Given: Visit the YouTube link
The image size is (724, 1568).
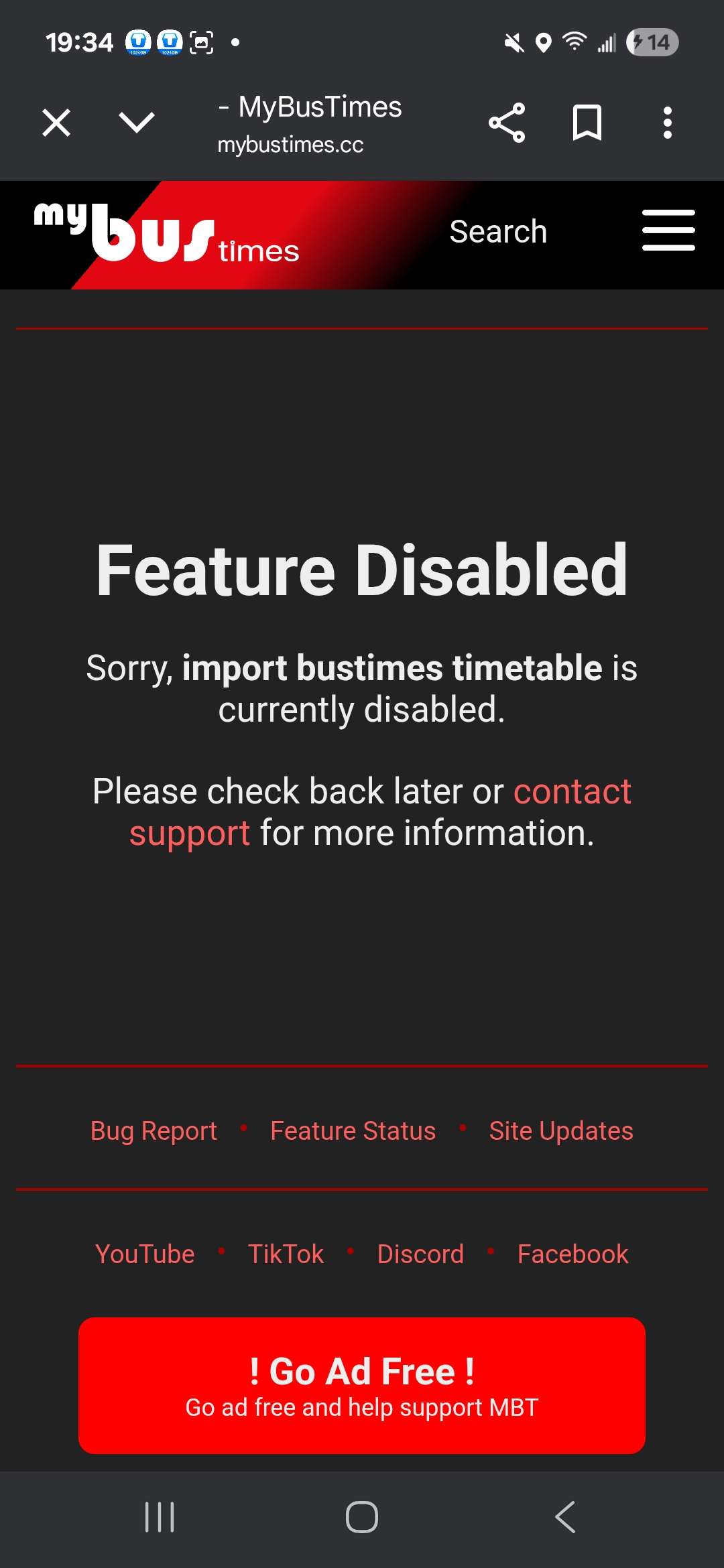Looking at the screenshot, I should 145,1254.
